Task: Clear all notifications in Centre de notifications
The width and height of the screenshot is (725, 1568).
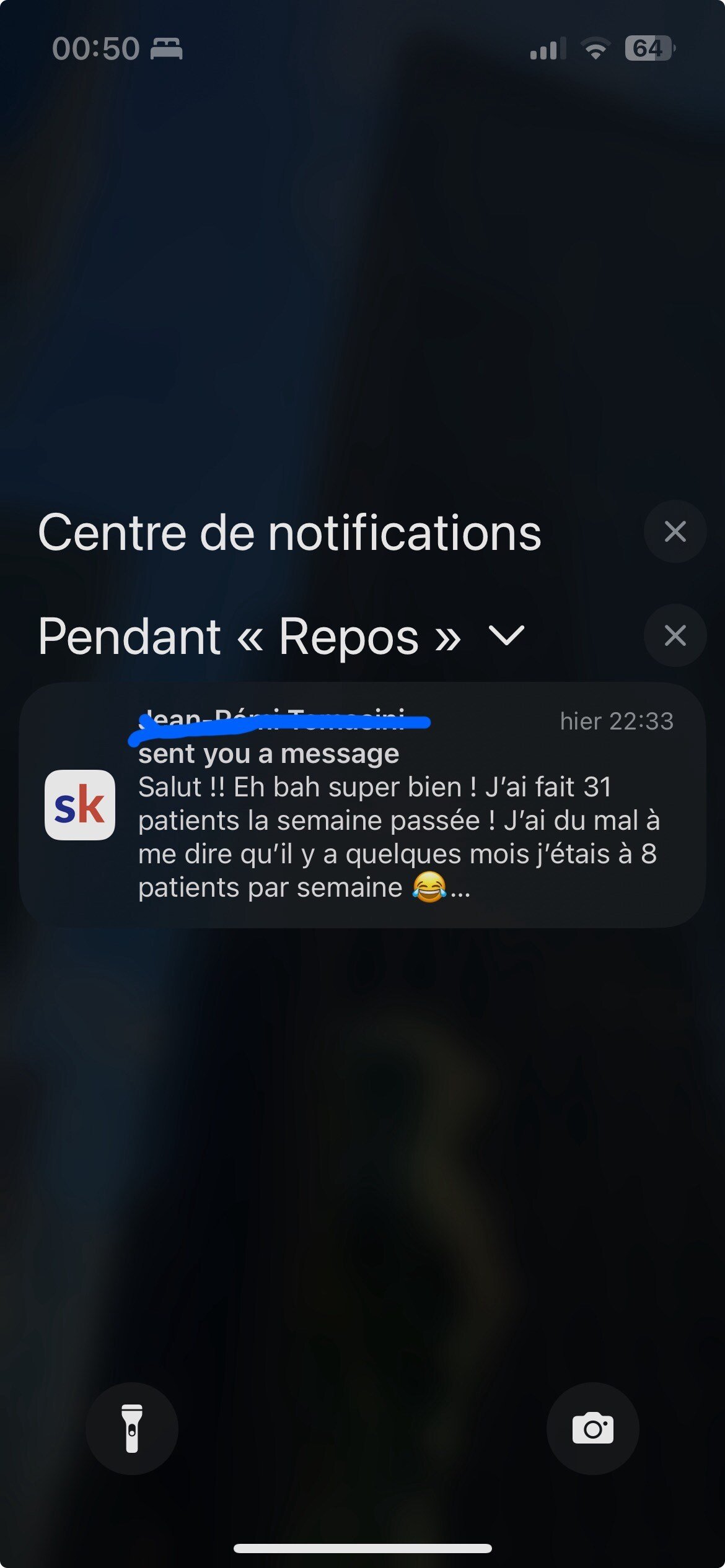Action: tap(675, 531)
